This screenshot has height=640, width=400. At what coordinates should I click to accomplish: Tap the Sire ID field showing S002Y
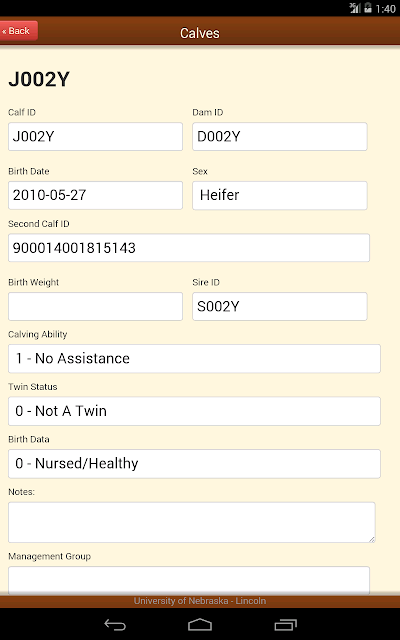[x=280, y=306]
